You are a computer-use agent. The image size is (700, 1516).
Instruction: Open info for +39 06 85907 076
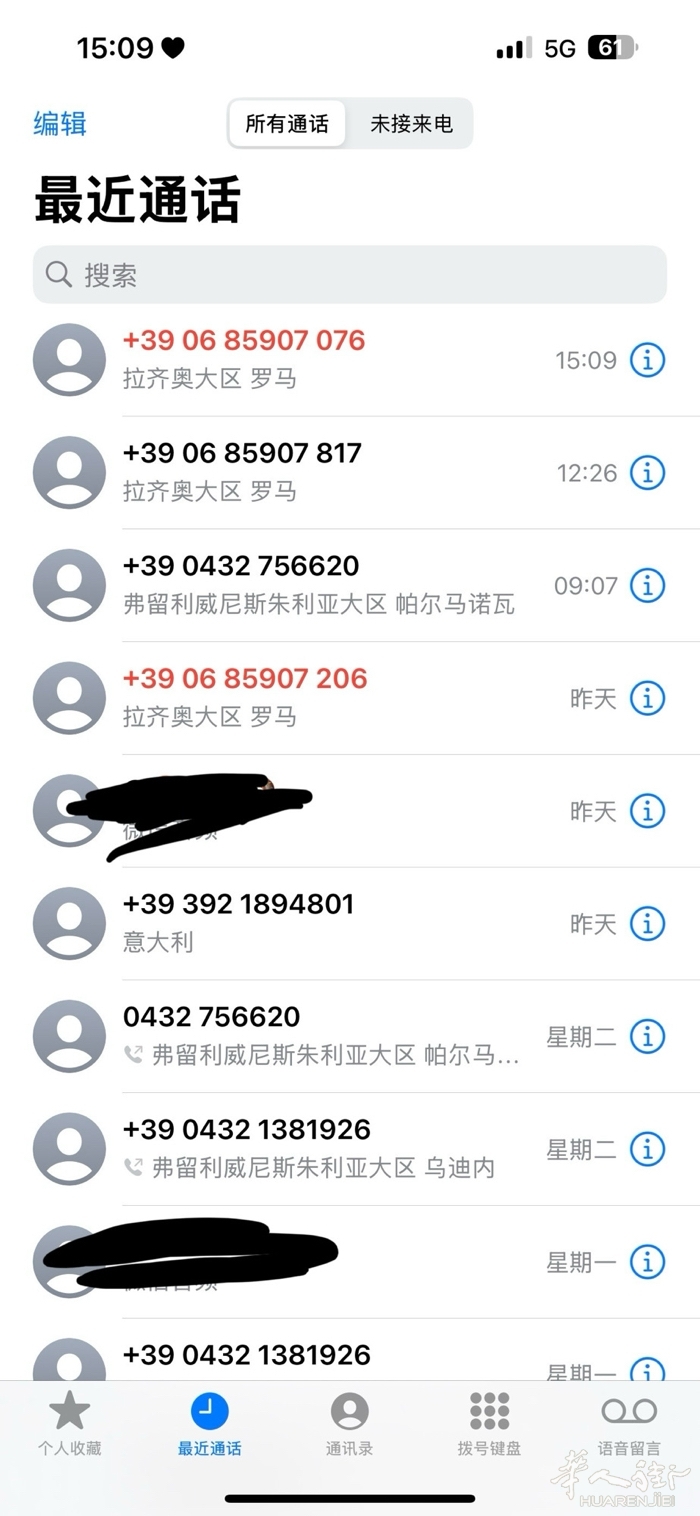point(647,360)
